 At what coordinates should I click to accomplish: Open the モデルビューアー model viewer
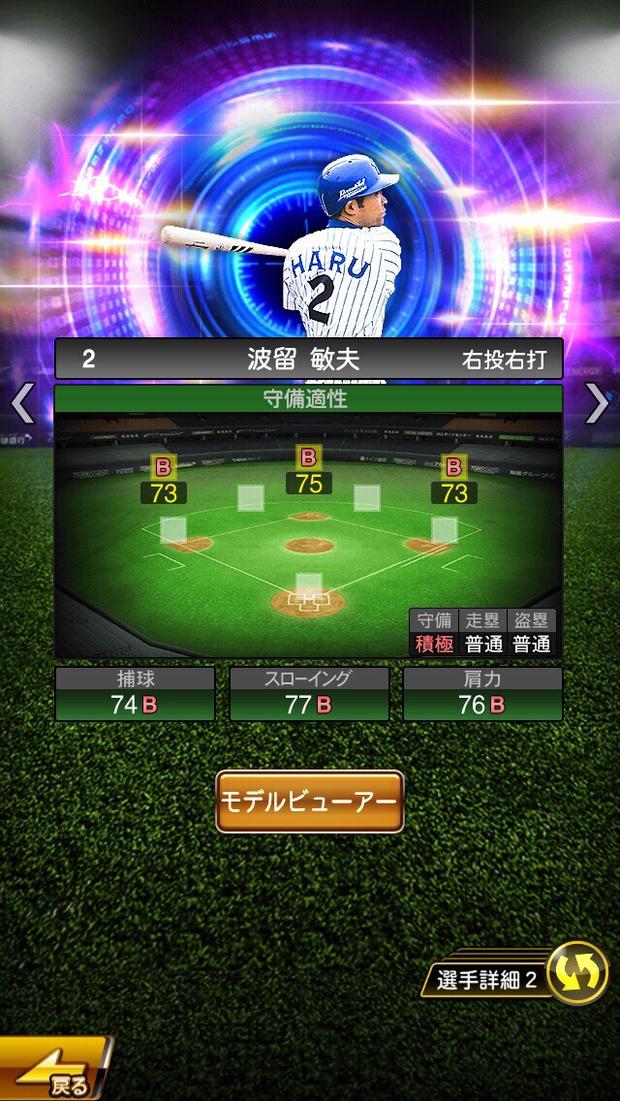(x=310, y=801)
